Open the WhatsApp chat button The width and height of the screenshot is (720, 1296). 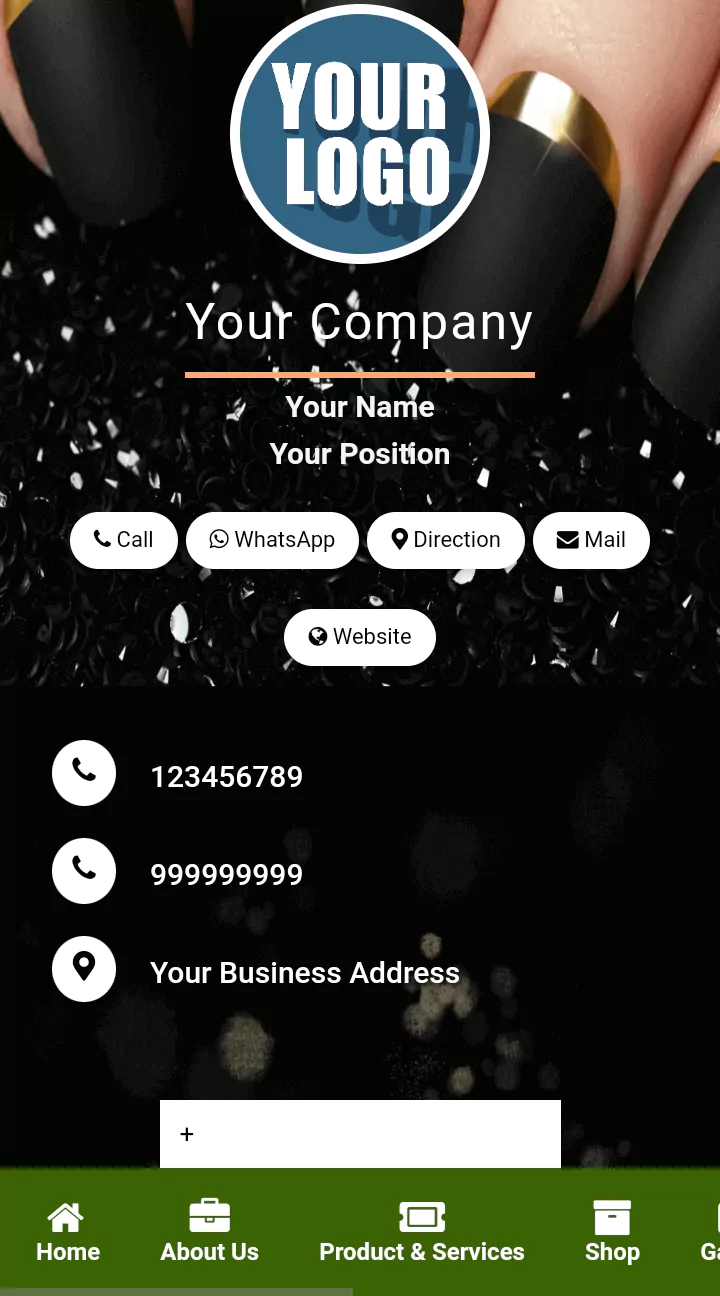click(x=272, y=540)
